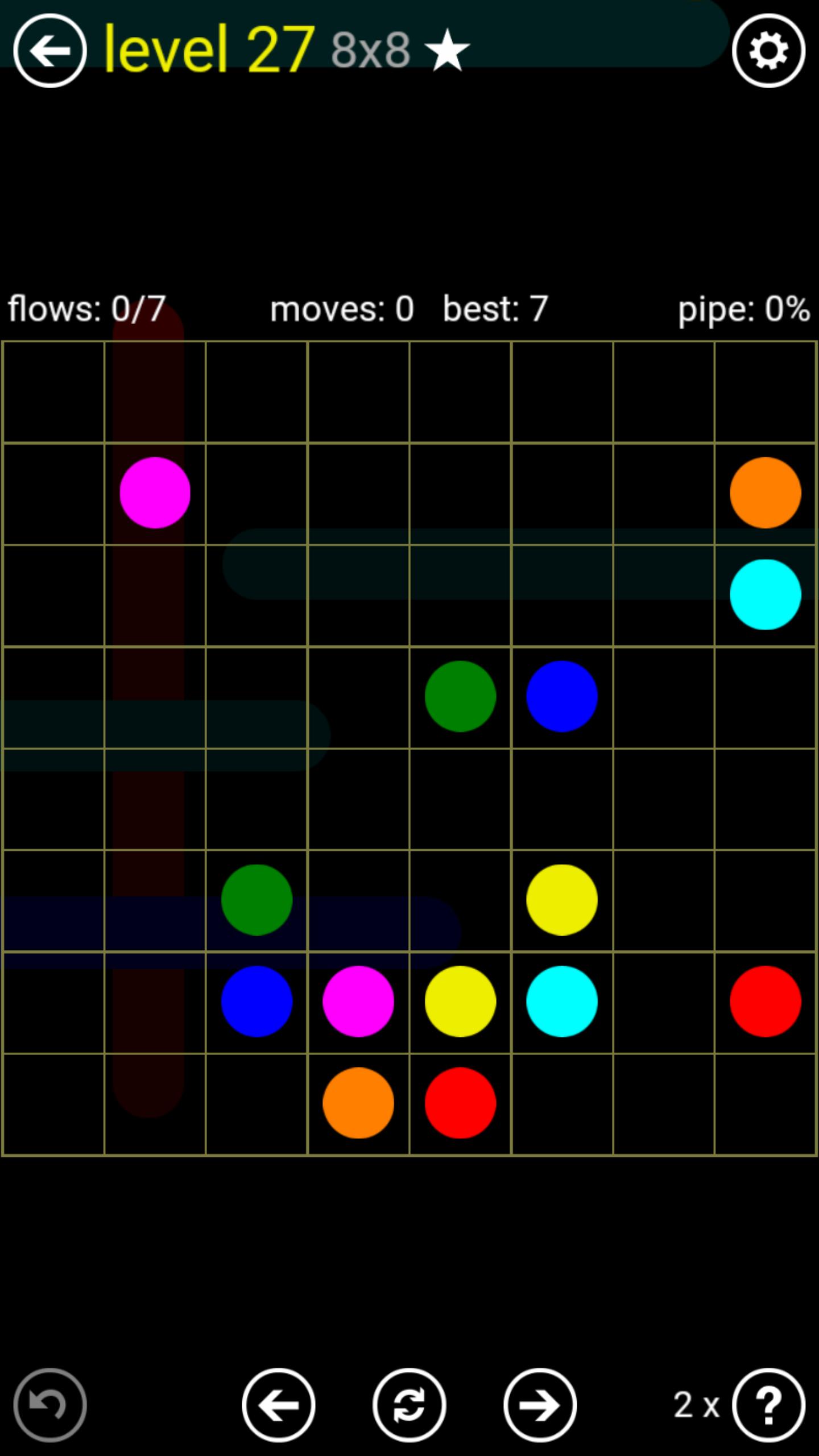Image resolution: width=819 pixels, height=1456 pixels.
Task: Undo the last move
Action: 50,1405
